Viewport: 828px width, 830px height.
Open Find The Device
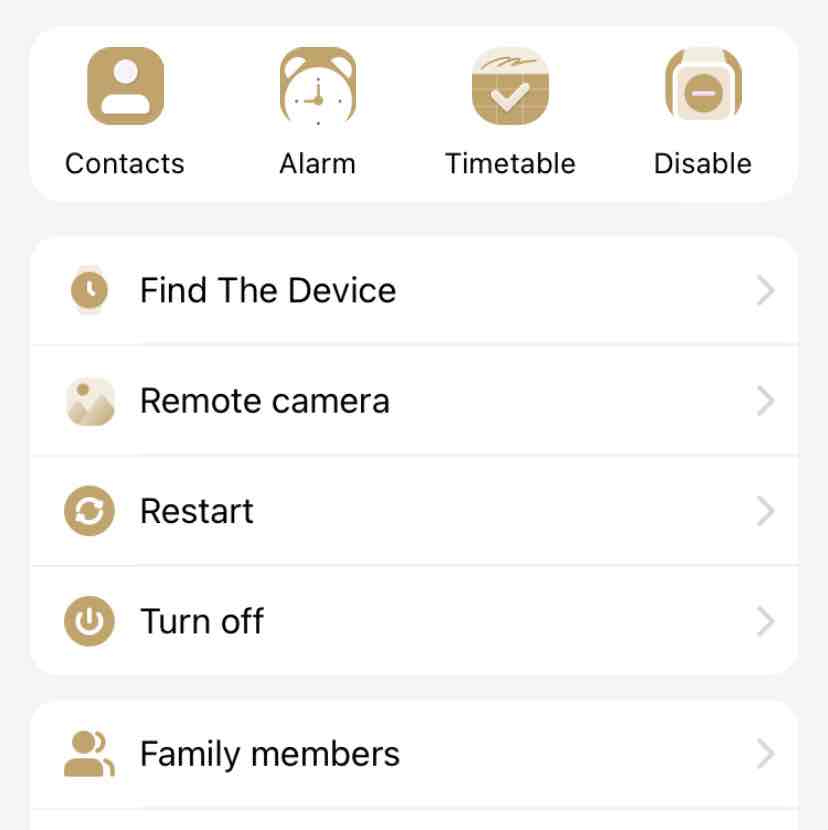[x=414, y=291]
